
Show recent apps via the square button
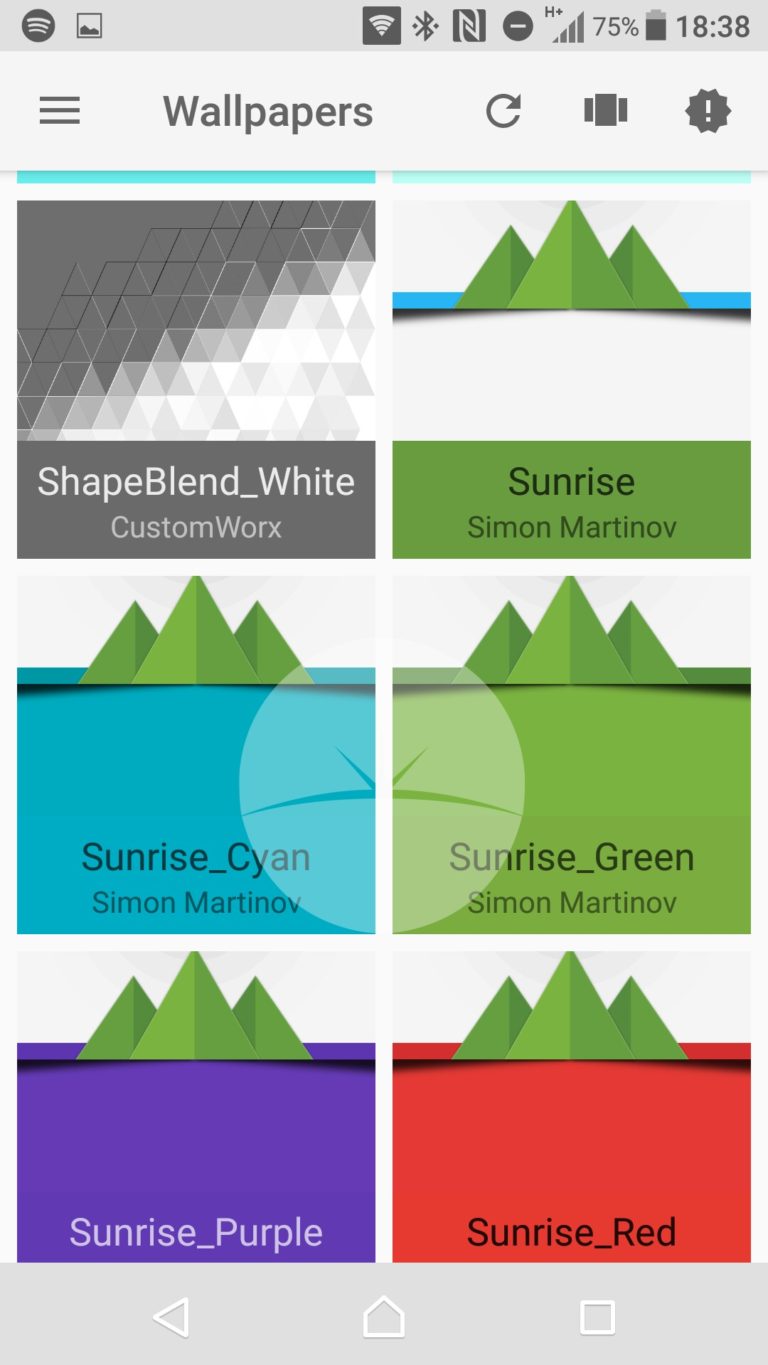597,1316
